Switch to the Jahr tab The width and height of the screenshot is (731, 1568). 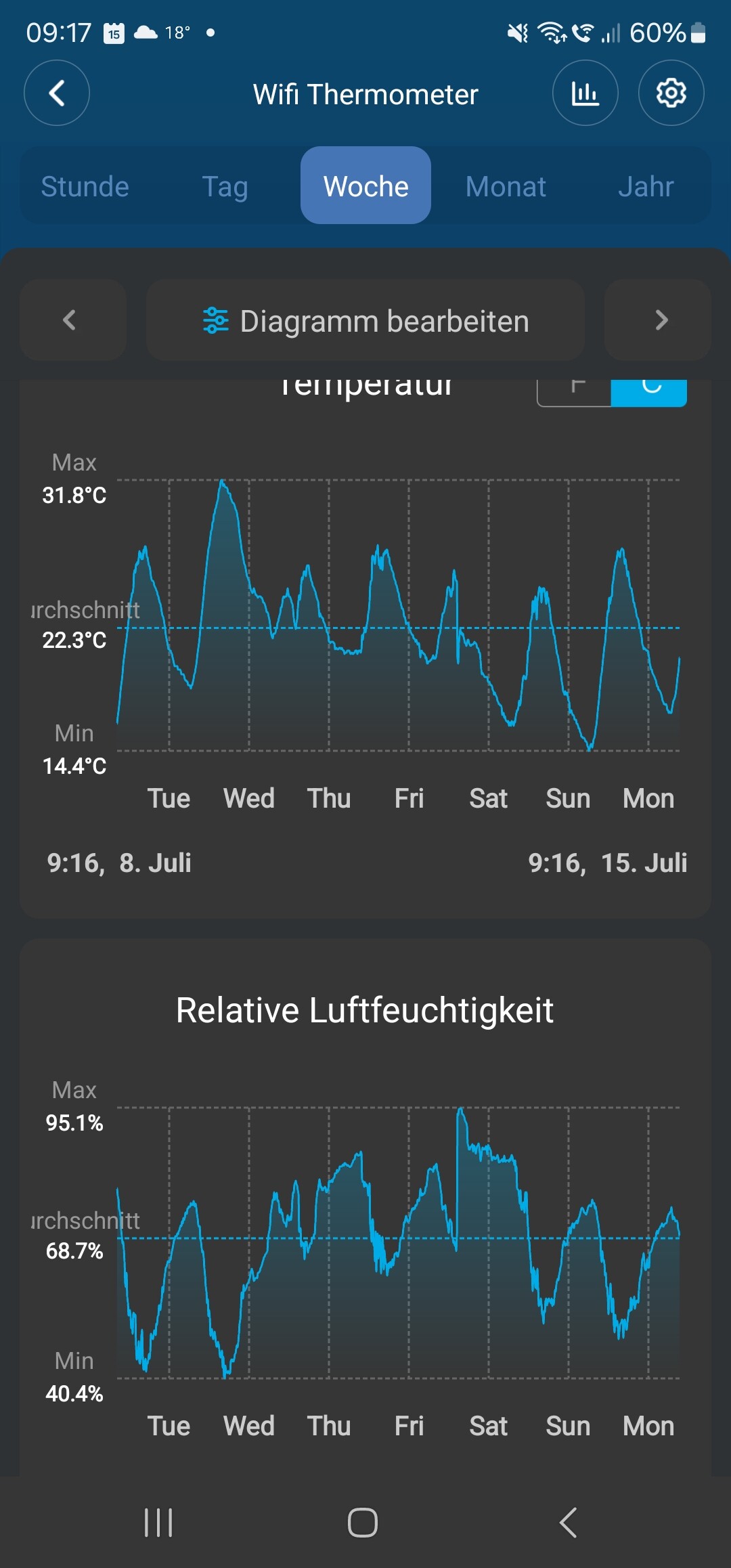646,186
